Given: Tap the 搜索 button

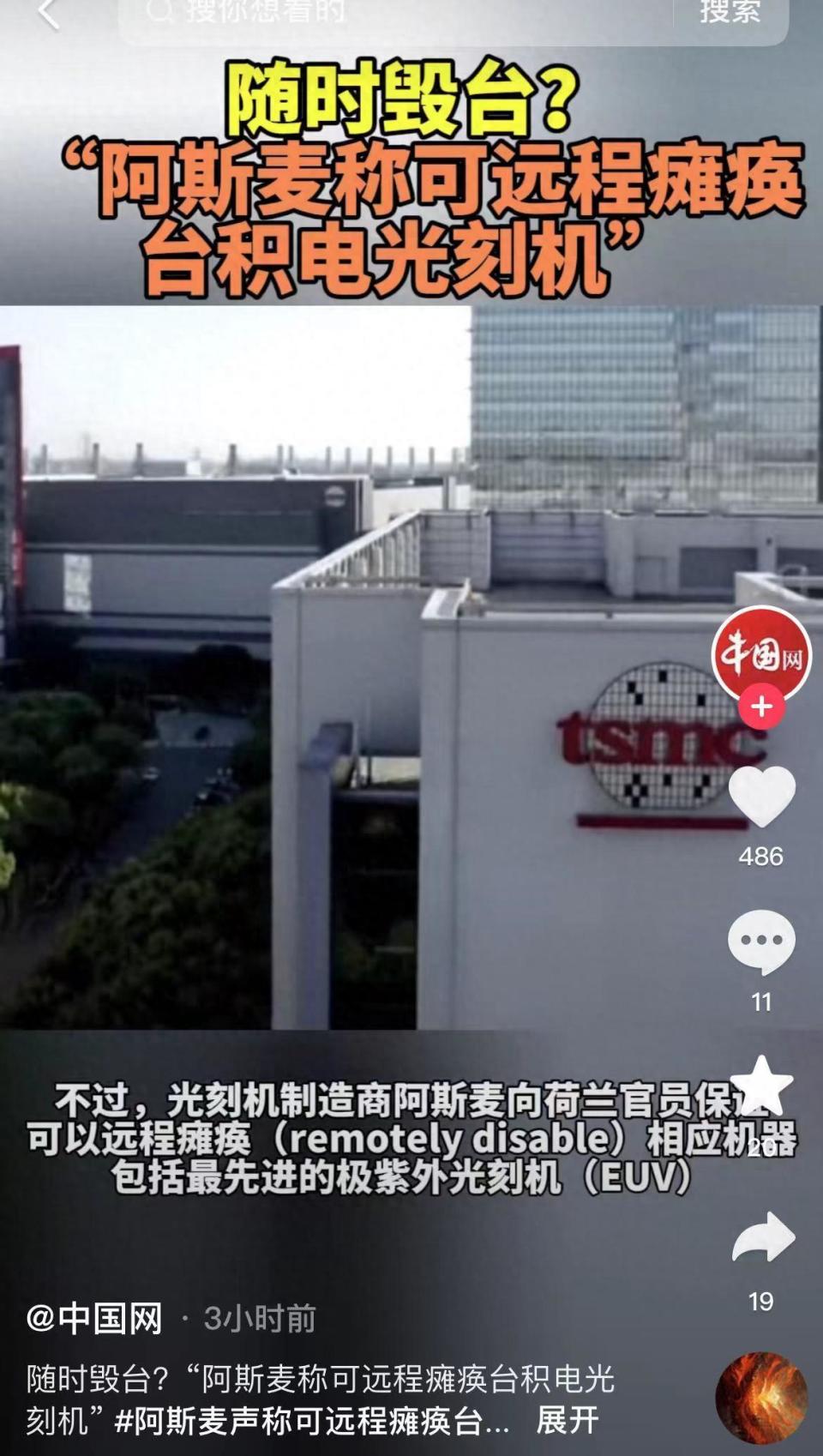Looking at the screenshot, I should pos(730,14).
